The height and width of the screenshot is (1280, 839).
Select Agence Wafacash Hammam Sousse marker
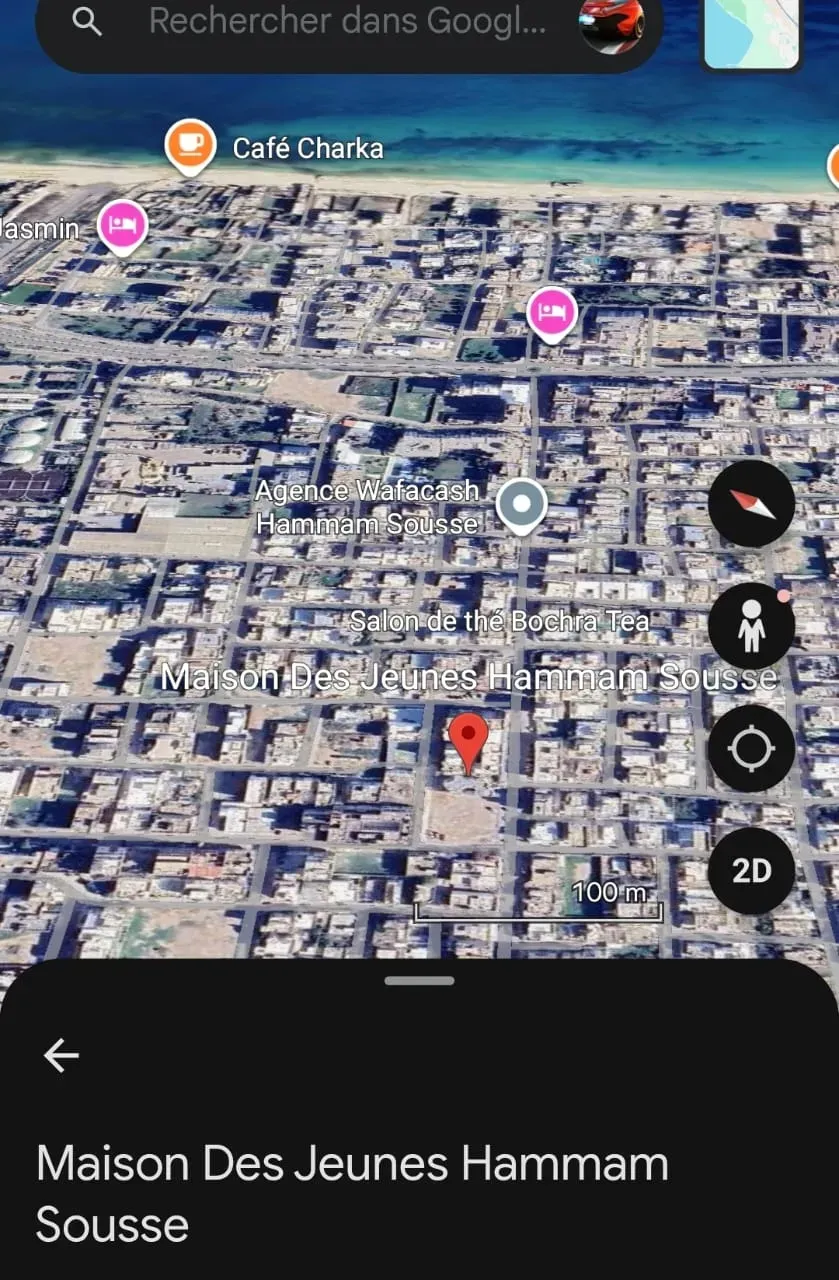click(x=521, y=503)
